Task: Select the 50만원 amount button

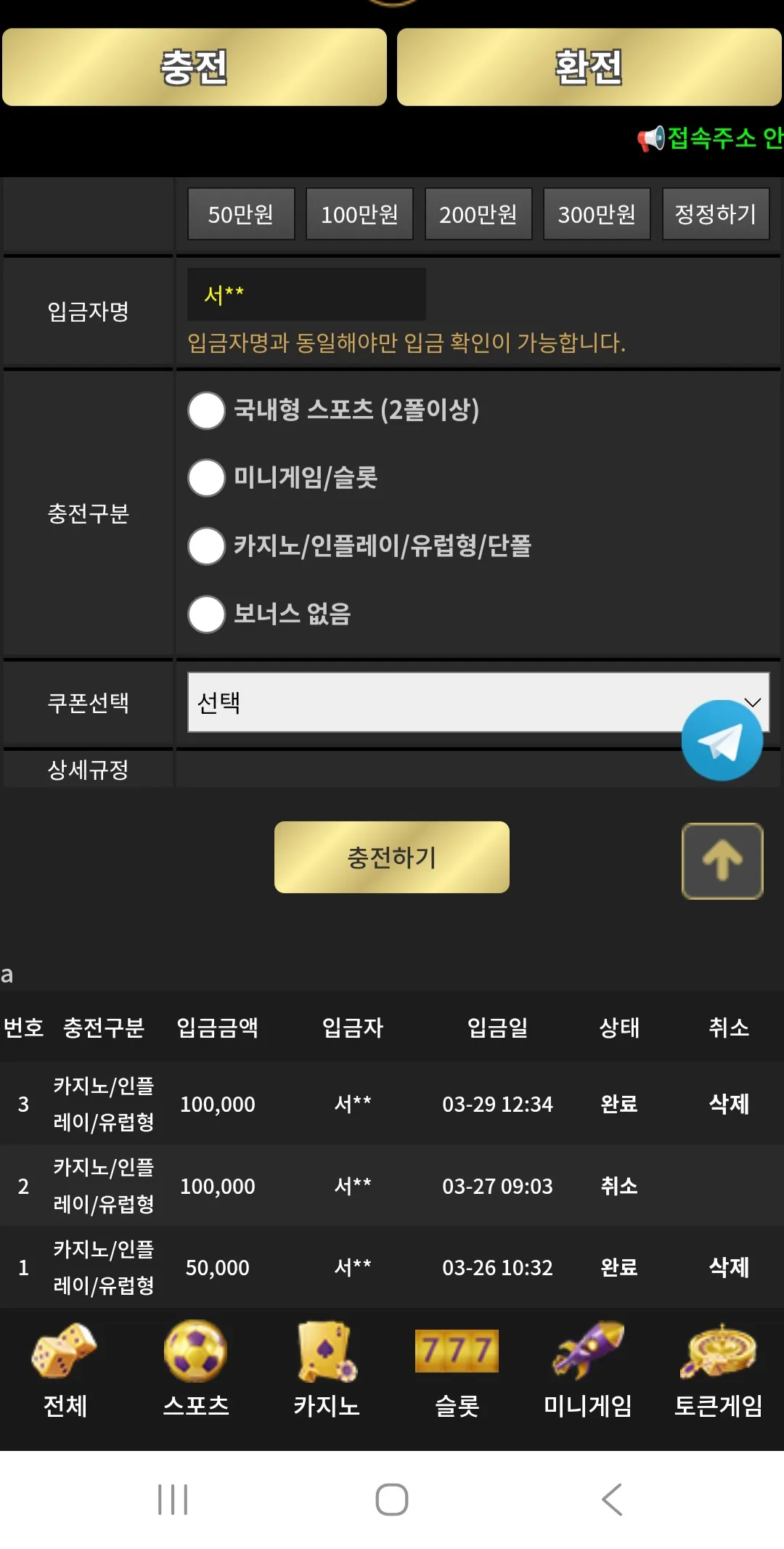Action: 241,214
